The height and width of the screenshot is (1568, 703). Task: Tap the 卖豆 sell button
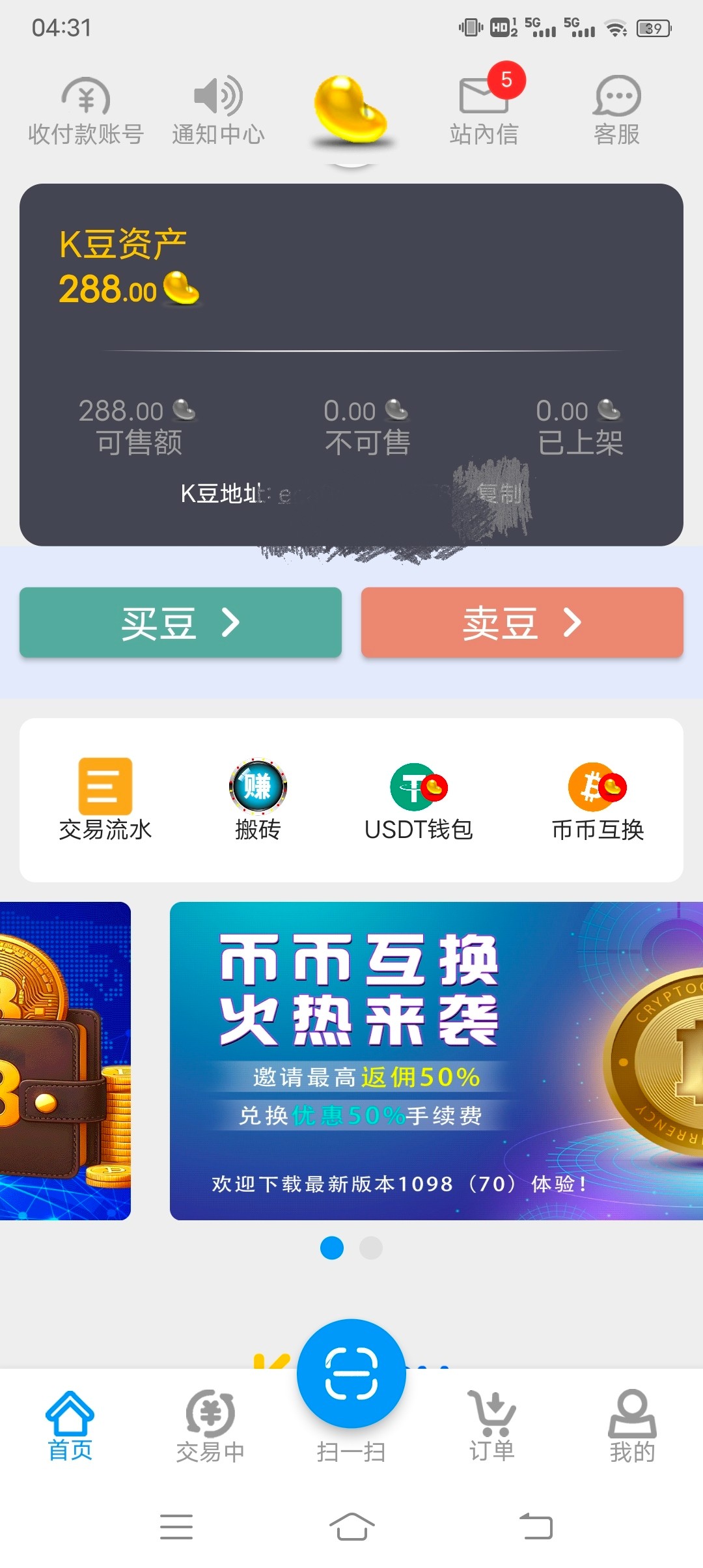click(522, 623)
